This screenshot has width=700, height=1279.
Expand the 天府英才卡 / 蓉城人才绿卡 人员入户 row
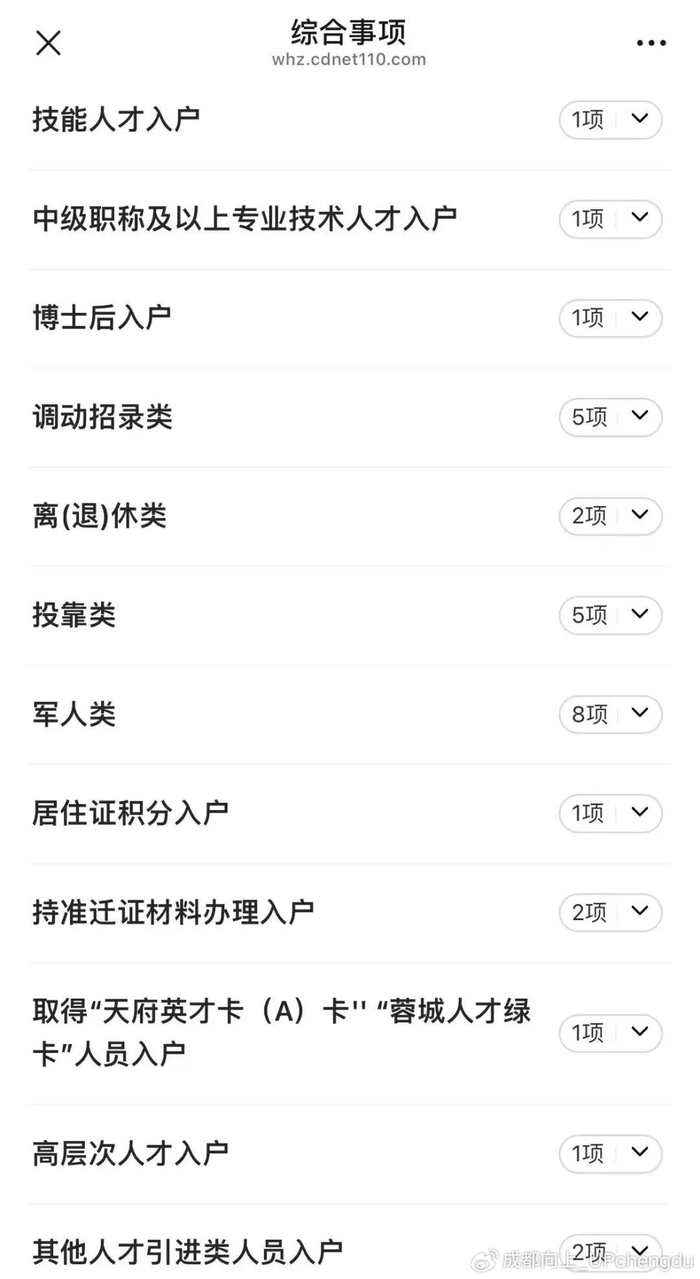(610, 1032)
